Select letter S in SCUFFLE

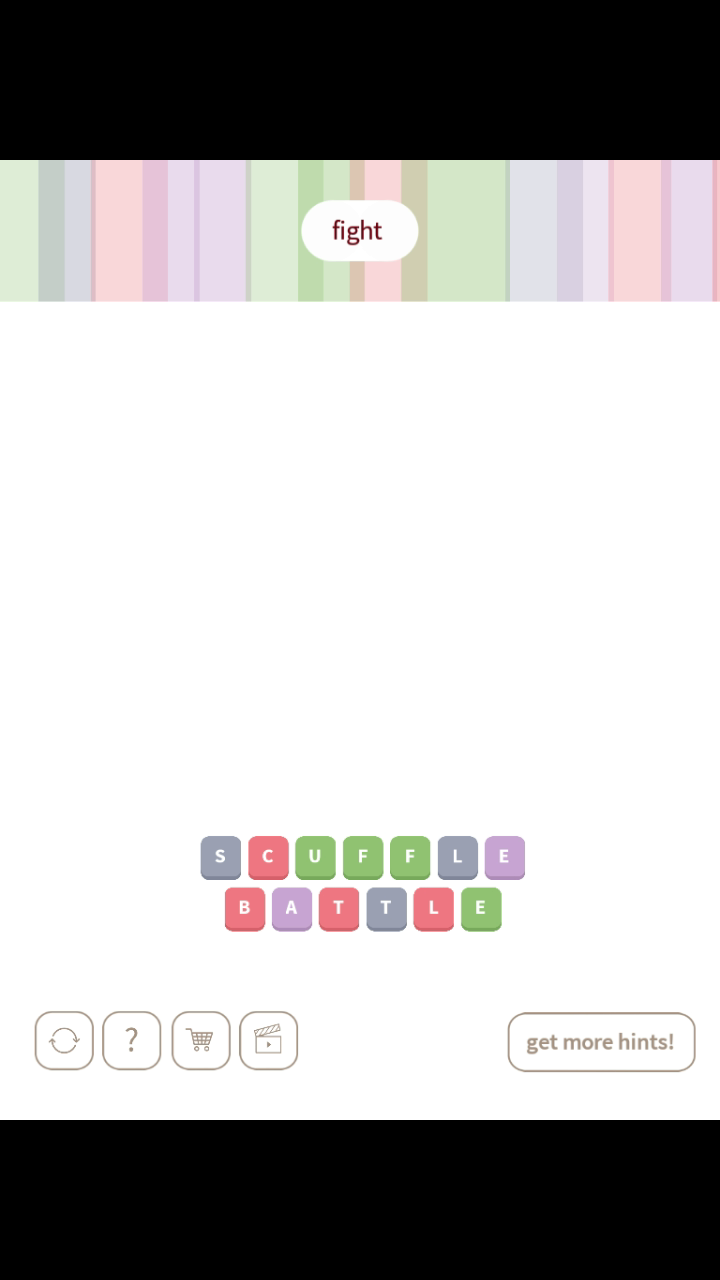[220, 857]
